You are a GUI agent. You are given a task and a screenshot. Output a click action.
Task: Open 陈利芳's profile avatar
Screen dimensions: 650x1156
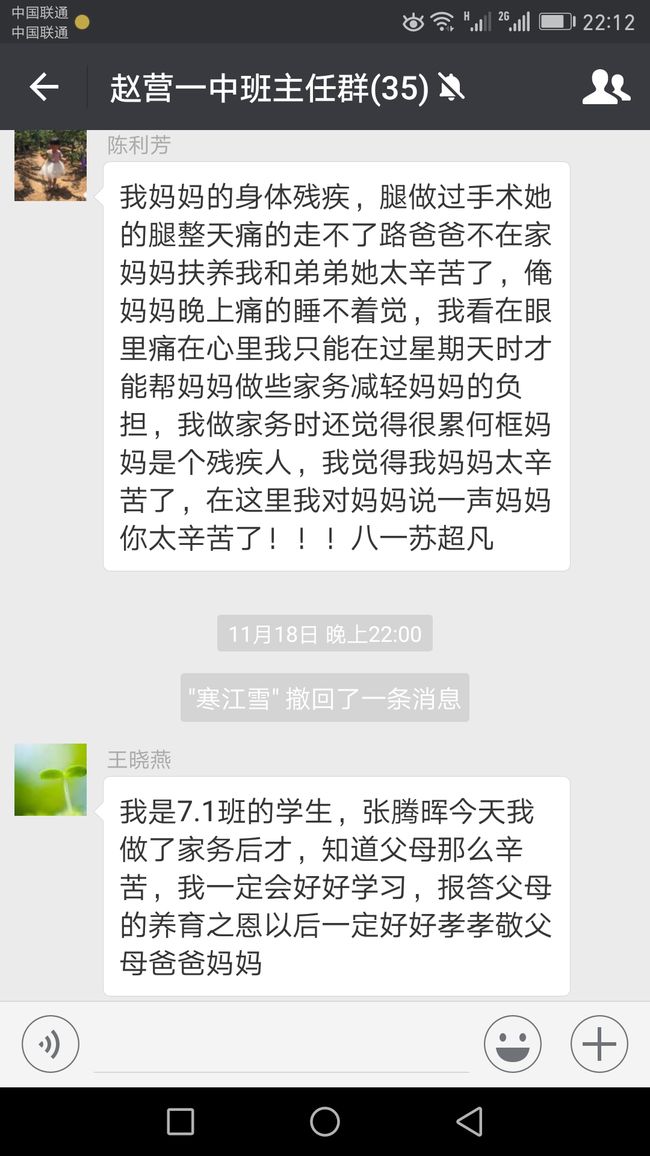point(50,165)
